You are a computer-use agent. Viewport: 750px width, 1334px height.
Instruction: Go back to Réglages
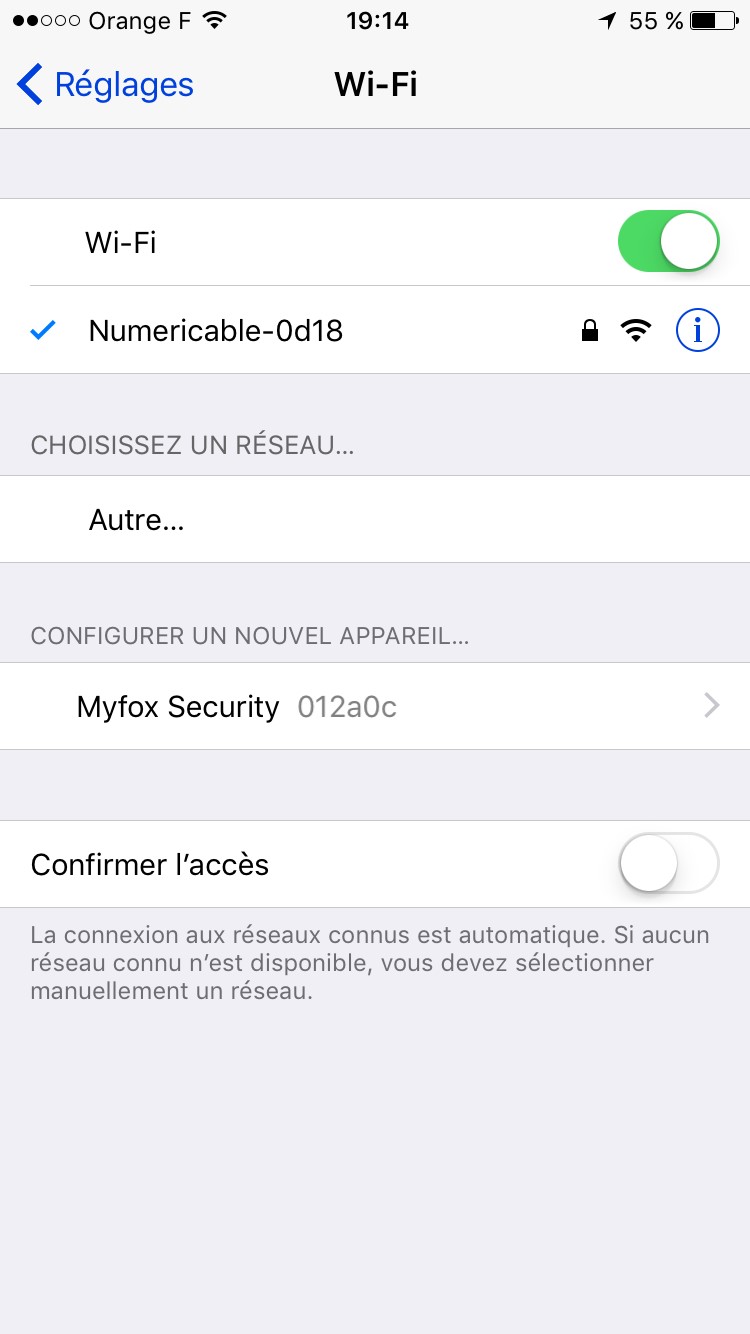[105, 84]
